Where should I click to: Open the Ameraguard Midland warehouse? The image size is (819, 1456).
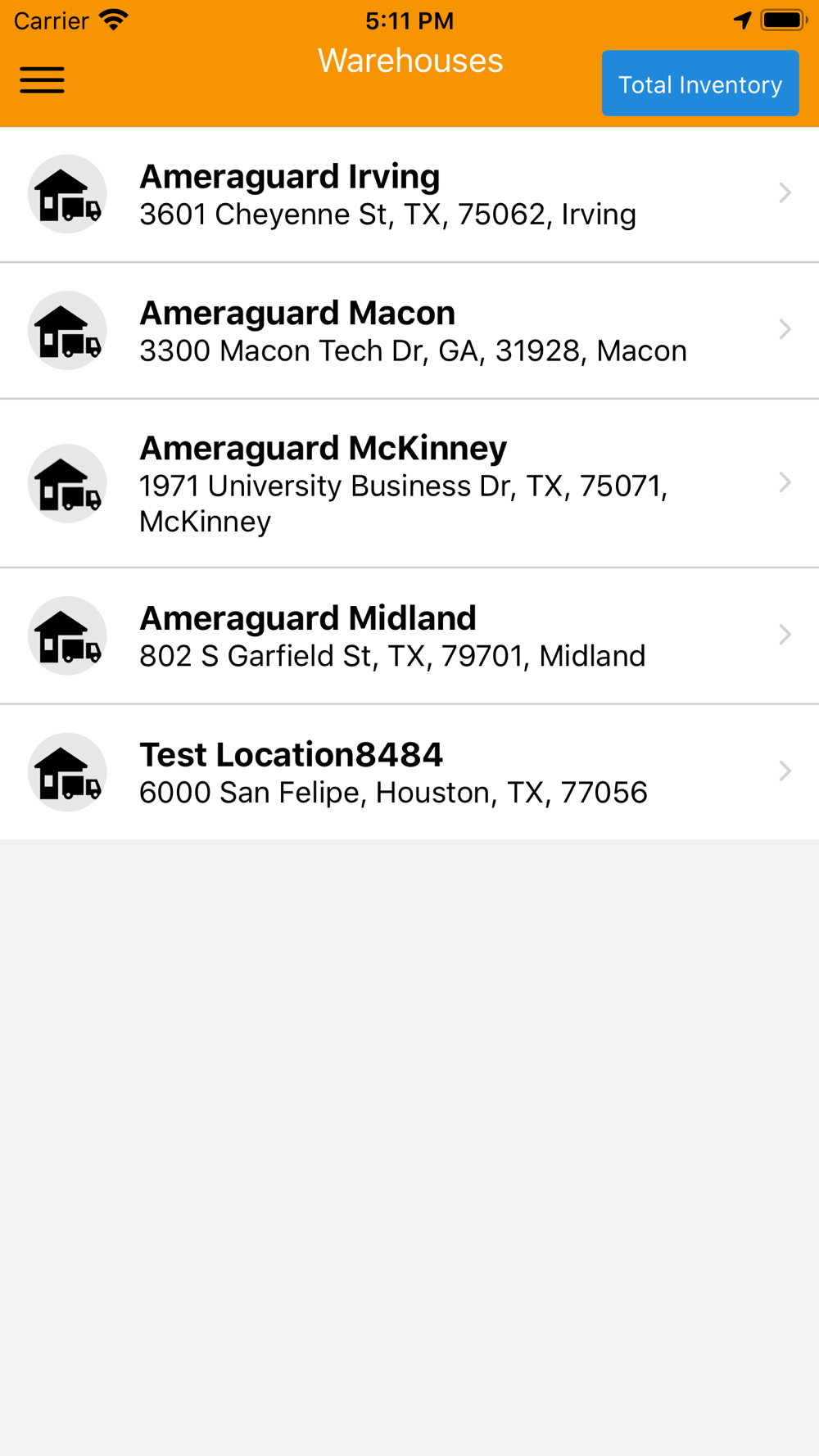409,635
